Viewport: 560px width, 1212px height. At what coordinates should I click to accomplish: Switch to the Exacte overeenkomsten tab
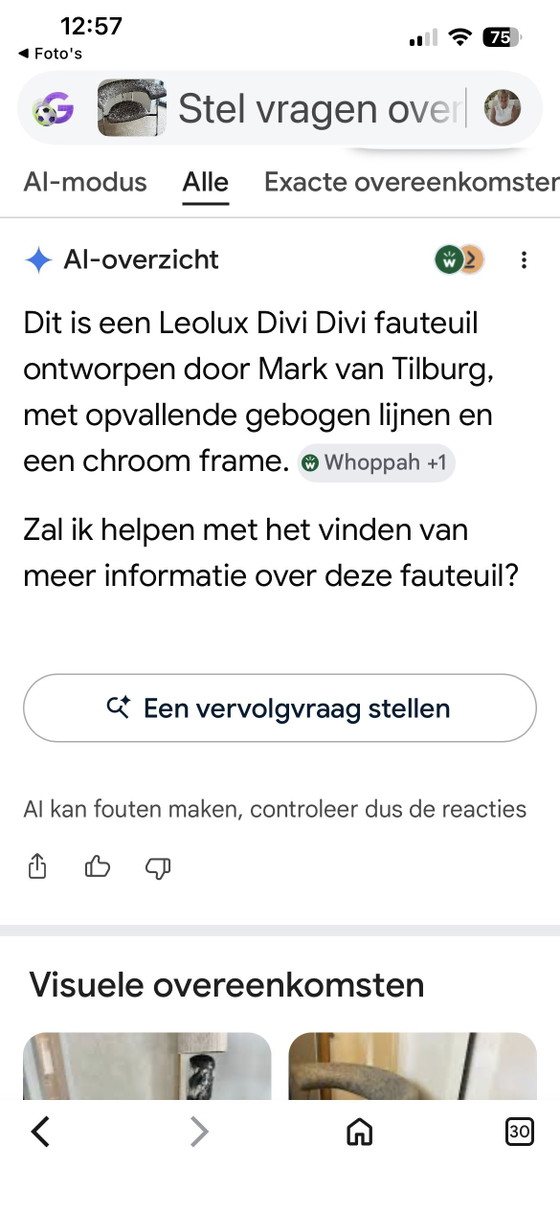(411, 182)
